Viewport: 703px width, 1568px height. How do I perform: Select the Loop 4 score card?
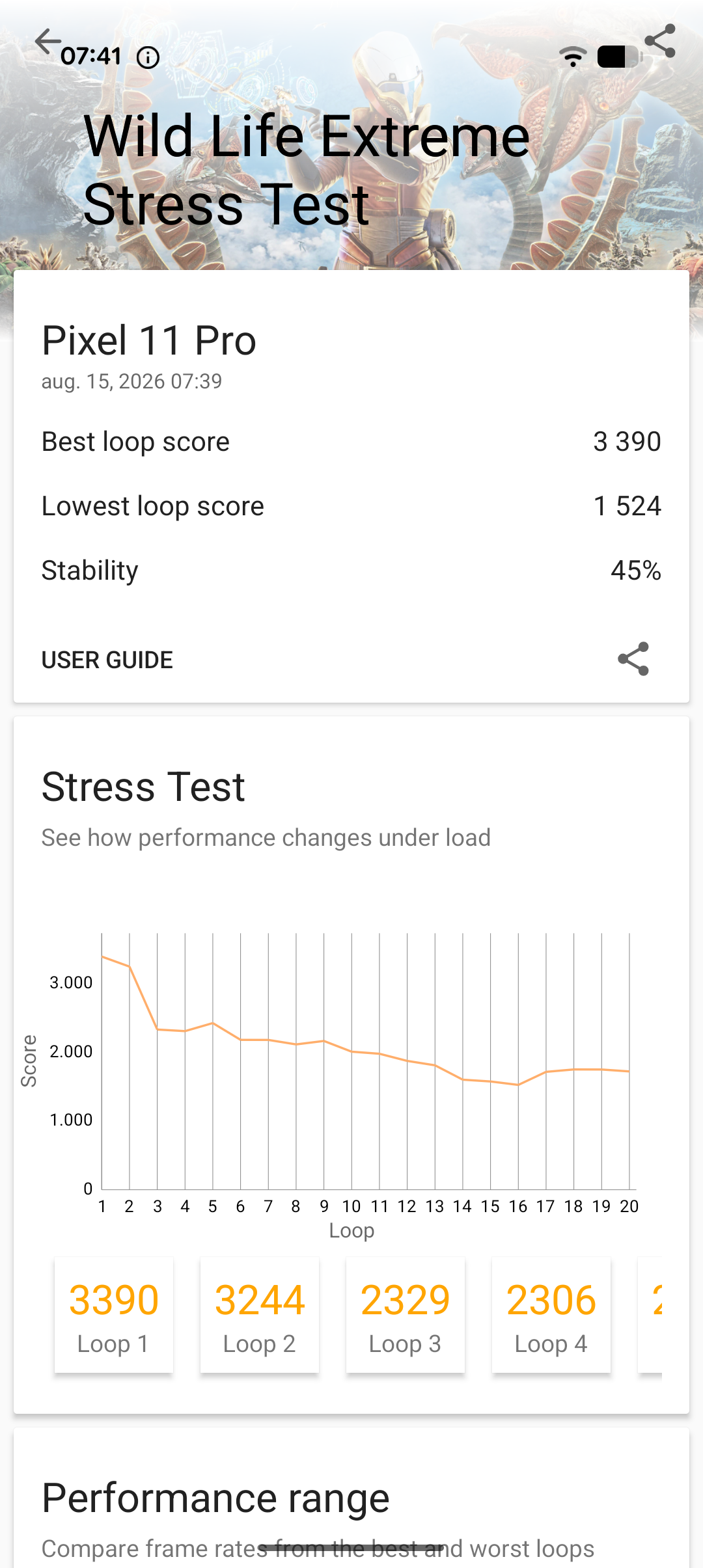click(551, 1316)
